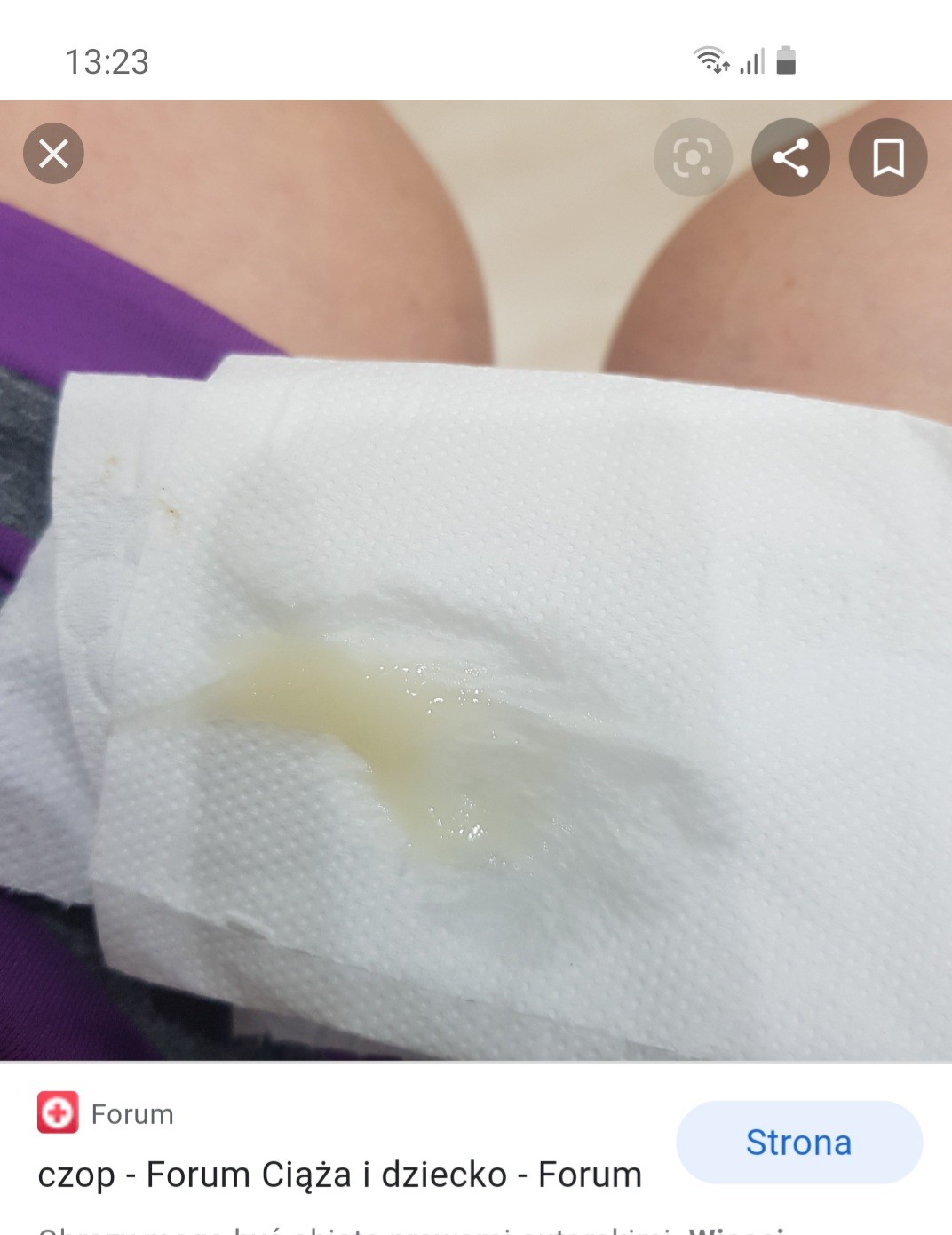Share this image result
Screen dimensions: 952x1235
pos(790,158)
